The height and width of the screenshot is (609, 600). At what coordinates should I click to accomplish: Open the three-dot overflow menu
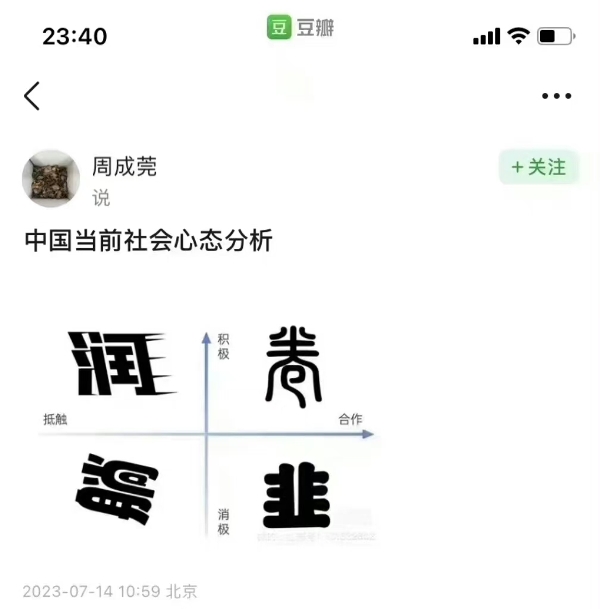[x=556, y=96]
